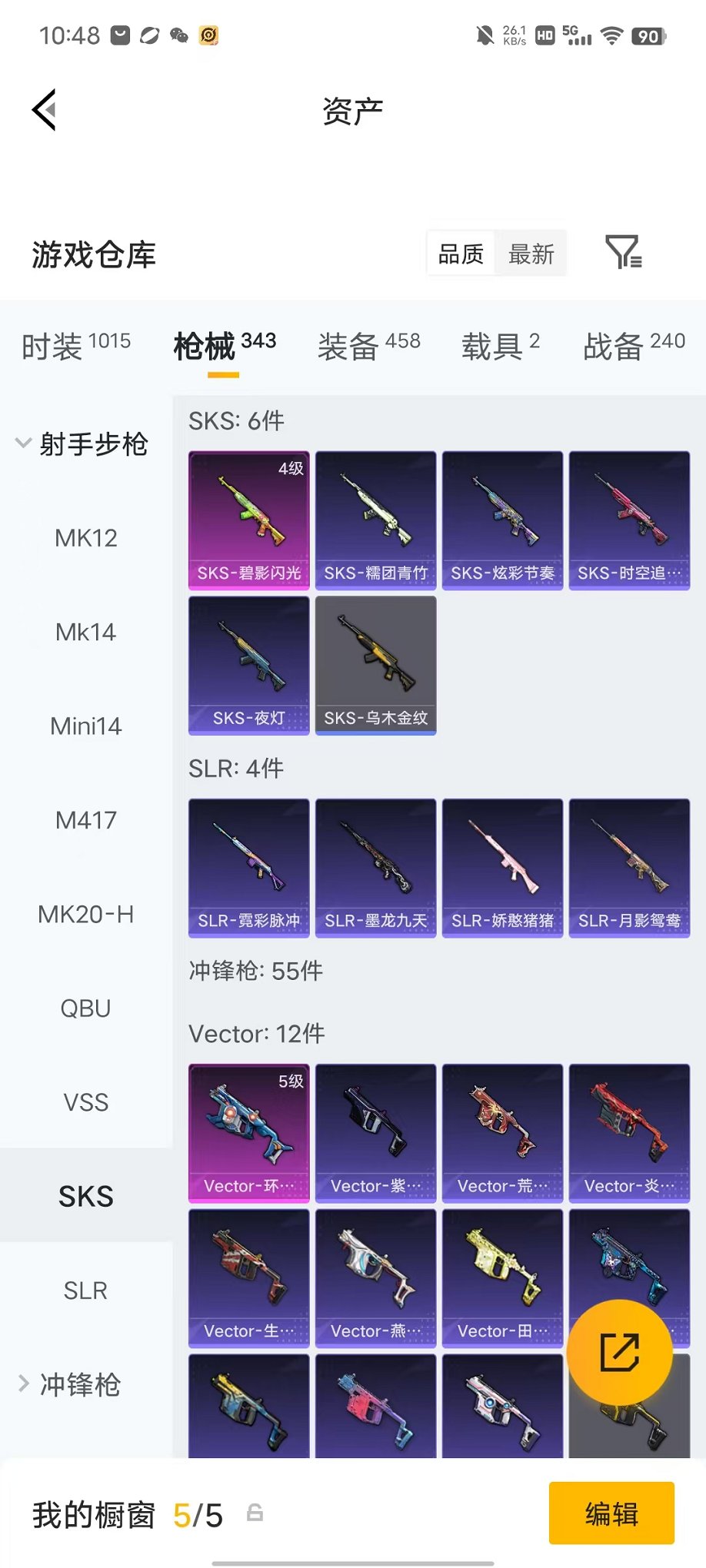Collapse the 射手步枪 category
This screenshot has width=706, height=1568.
[x=82, y=443]
